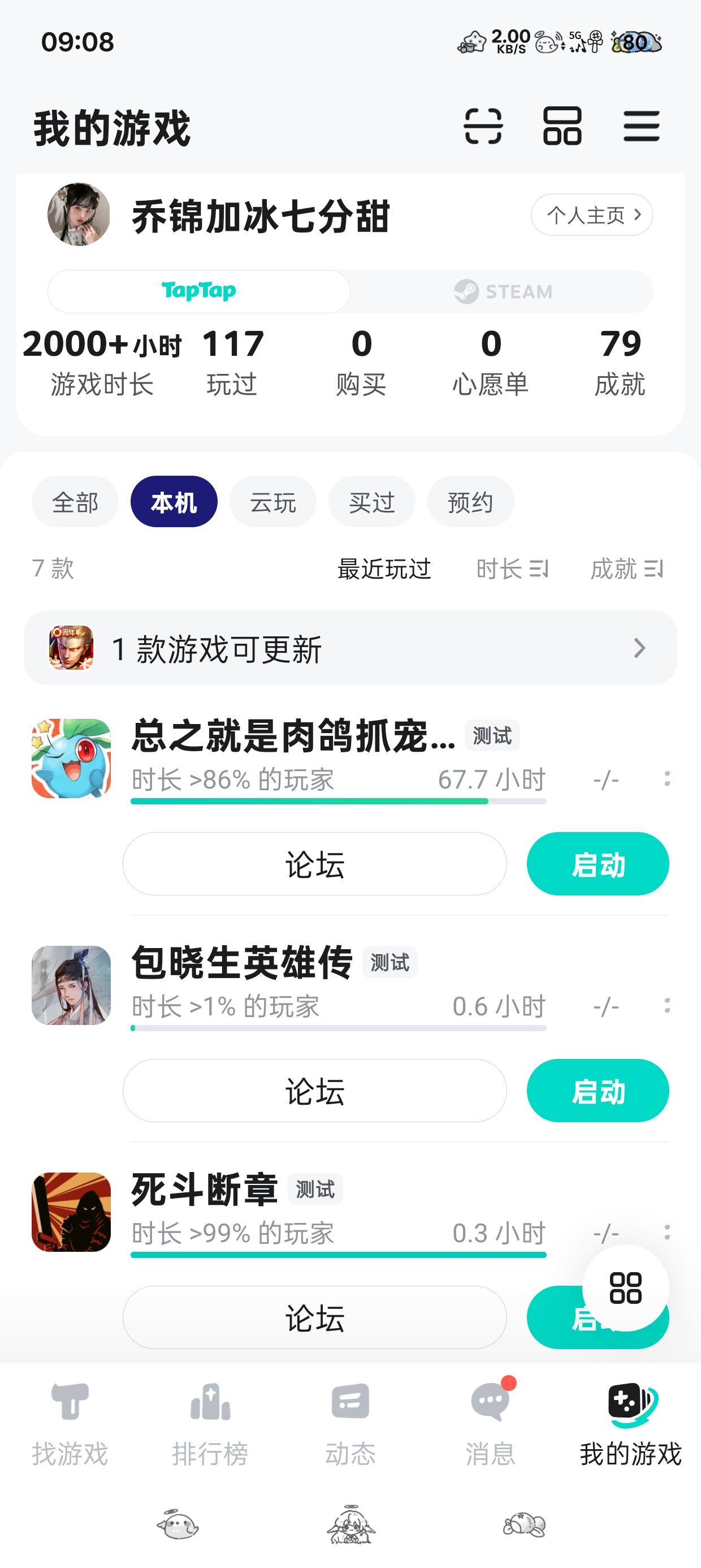Click the user avatar thumbnail
Viewport: 701px width, 1568px height.
pyautogui.click(x=80, y=215)
